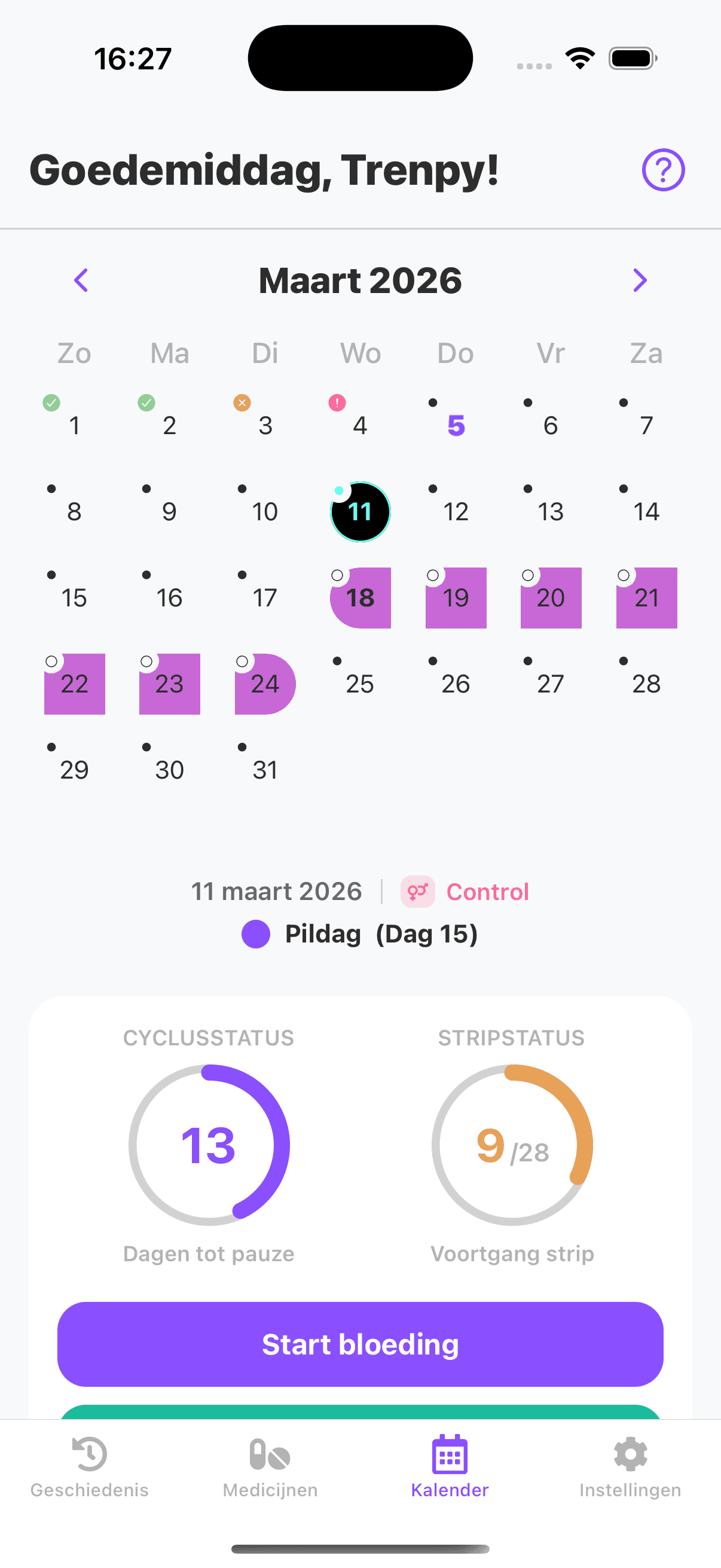Tap the Voortgang strip progress ring
Screen dimensions: 721x1568
point(513,1147)
